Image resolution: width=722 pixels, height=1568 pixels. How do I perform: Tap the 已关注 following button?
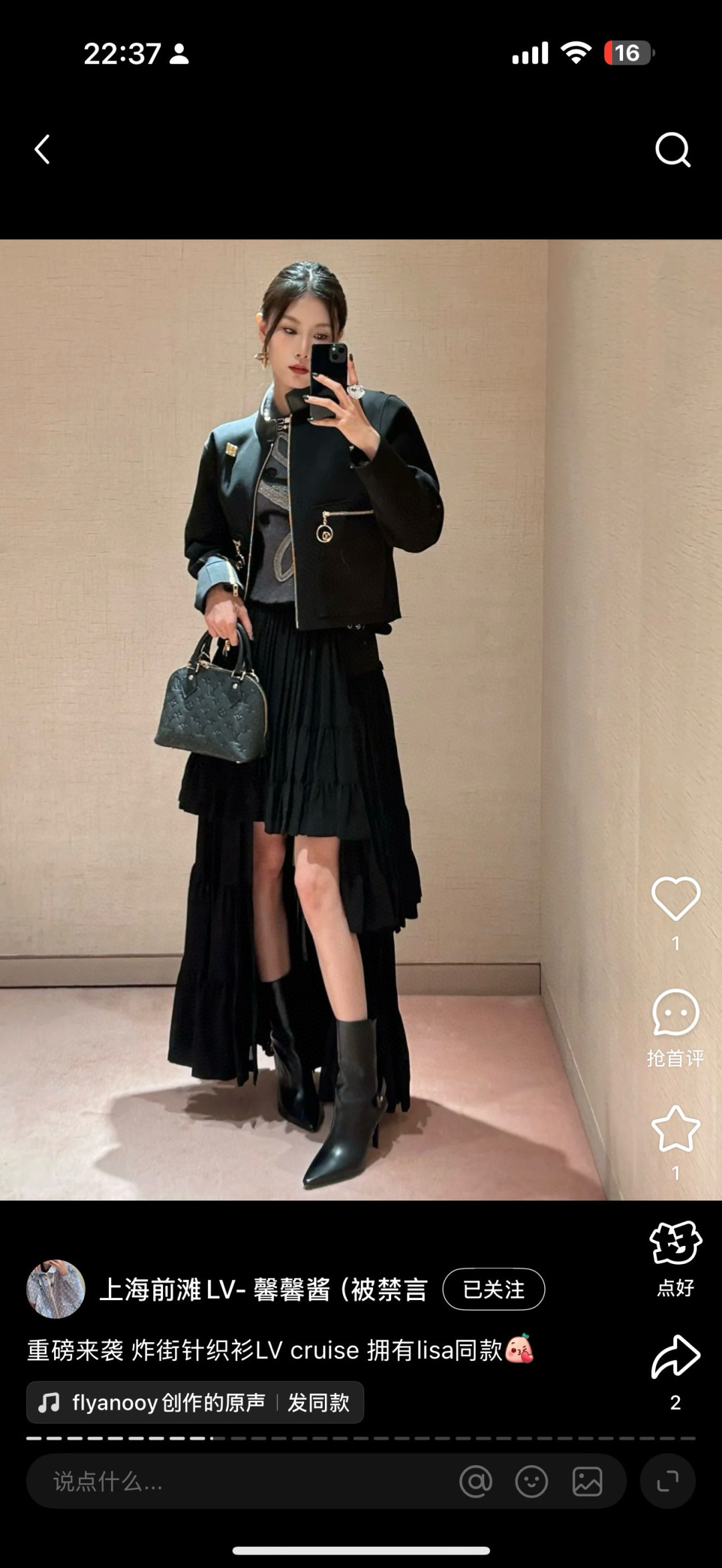(x=493, y=1289)
